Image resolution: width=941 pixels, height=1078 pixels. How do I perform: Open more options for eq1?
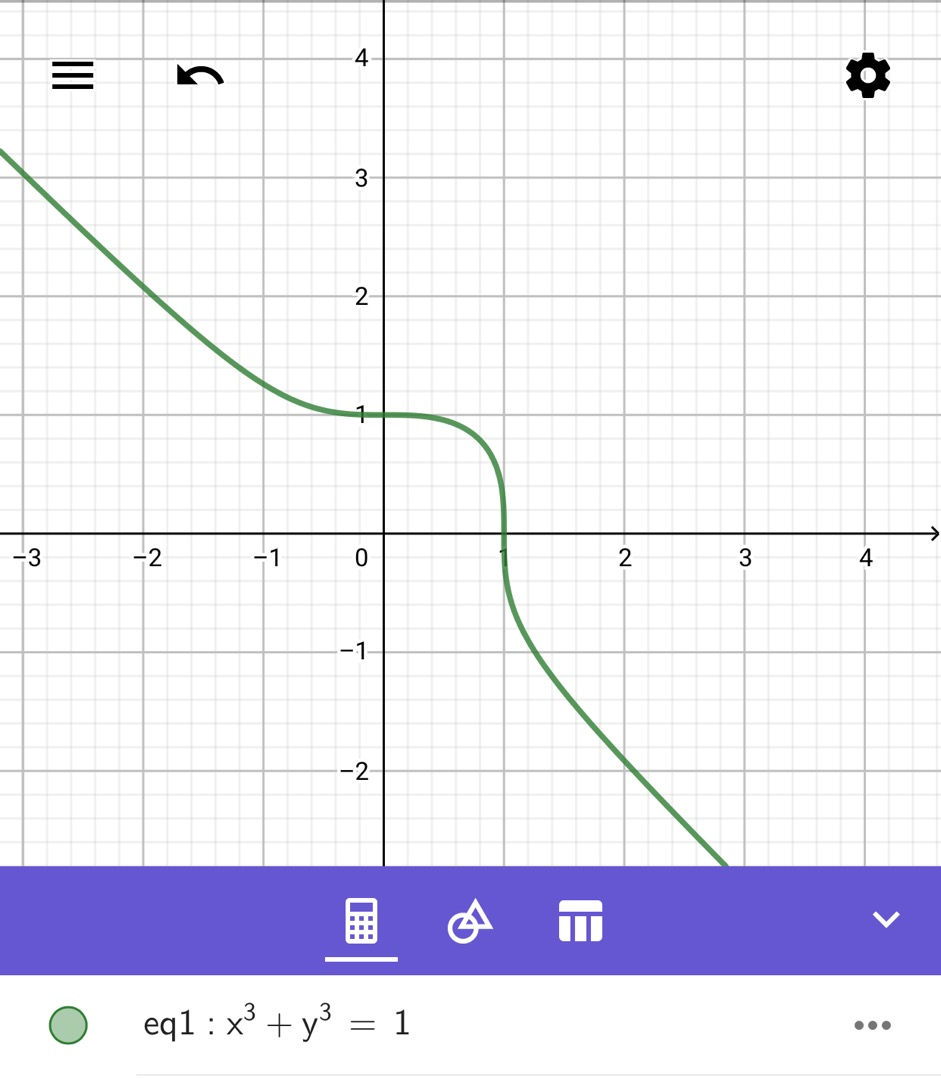coord(872,1025)
